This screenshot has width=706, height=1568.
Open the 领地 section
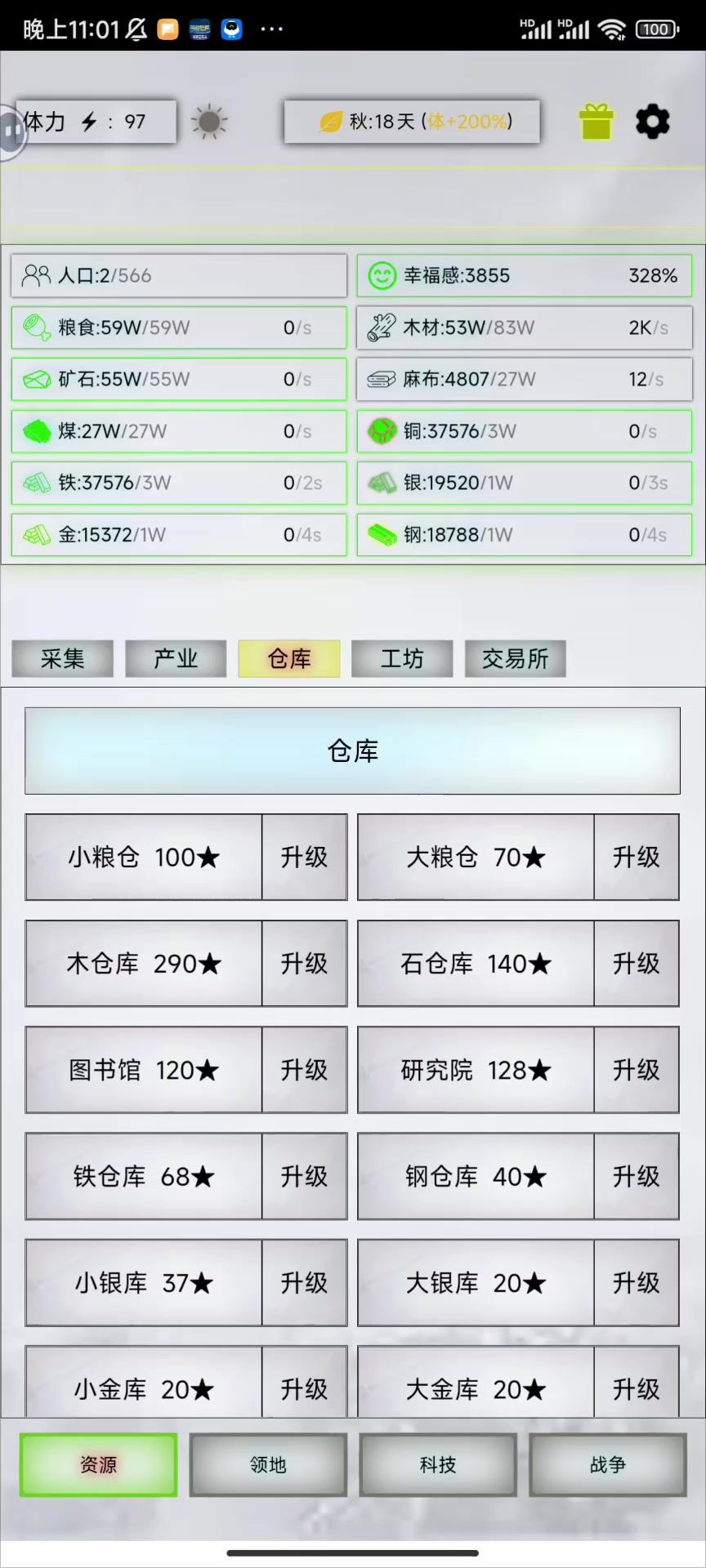click(x=268, y=1465)
